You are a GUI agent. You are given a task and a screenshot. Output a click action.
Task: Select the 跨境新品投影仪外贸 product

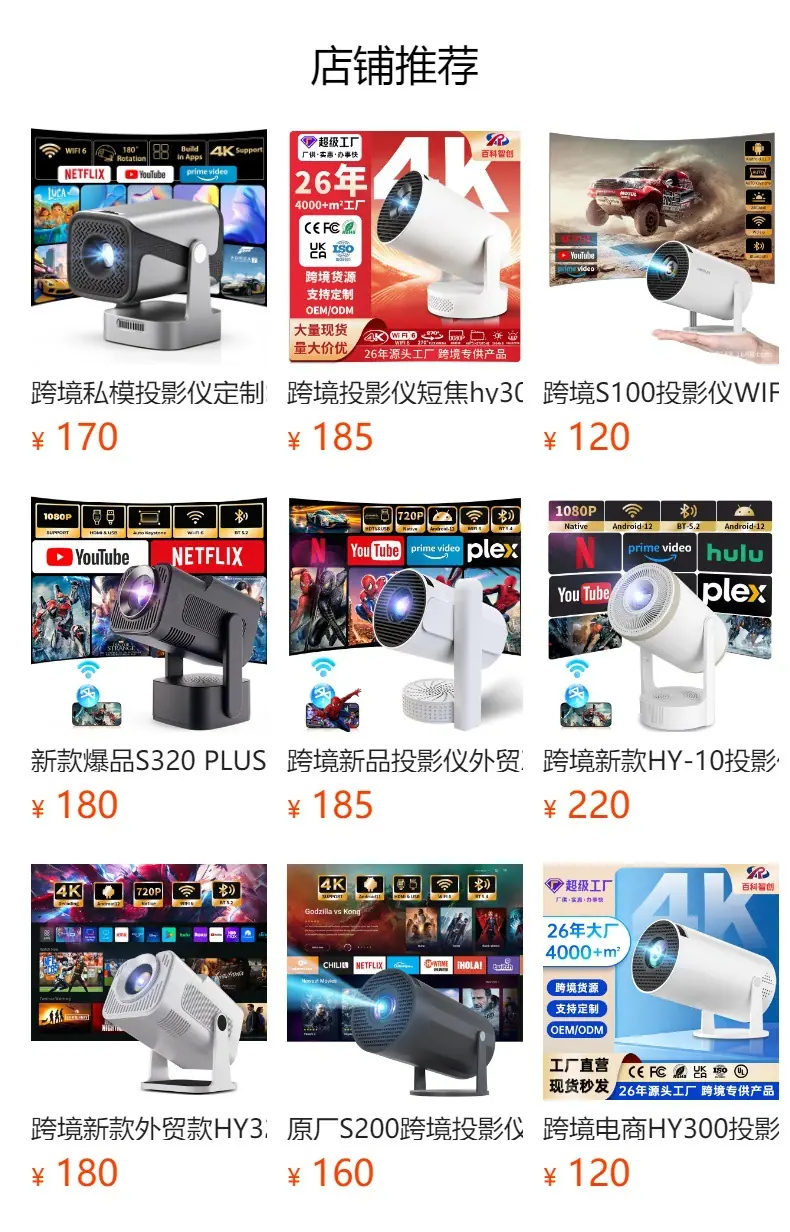coord(405,659)
